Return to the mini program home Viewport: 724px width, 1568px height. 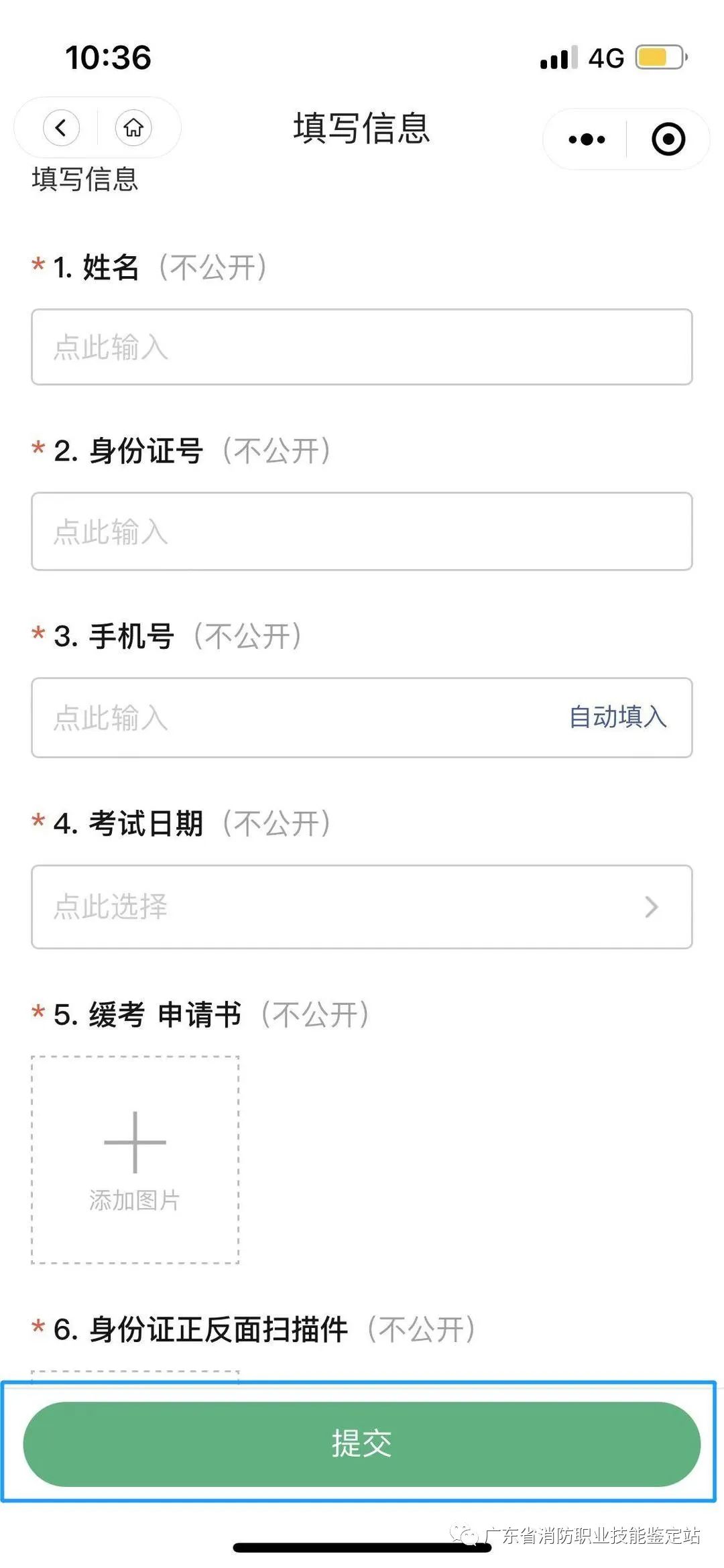[133, 127]
